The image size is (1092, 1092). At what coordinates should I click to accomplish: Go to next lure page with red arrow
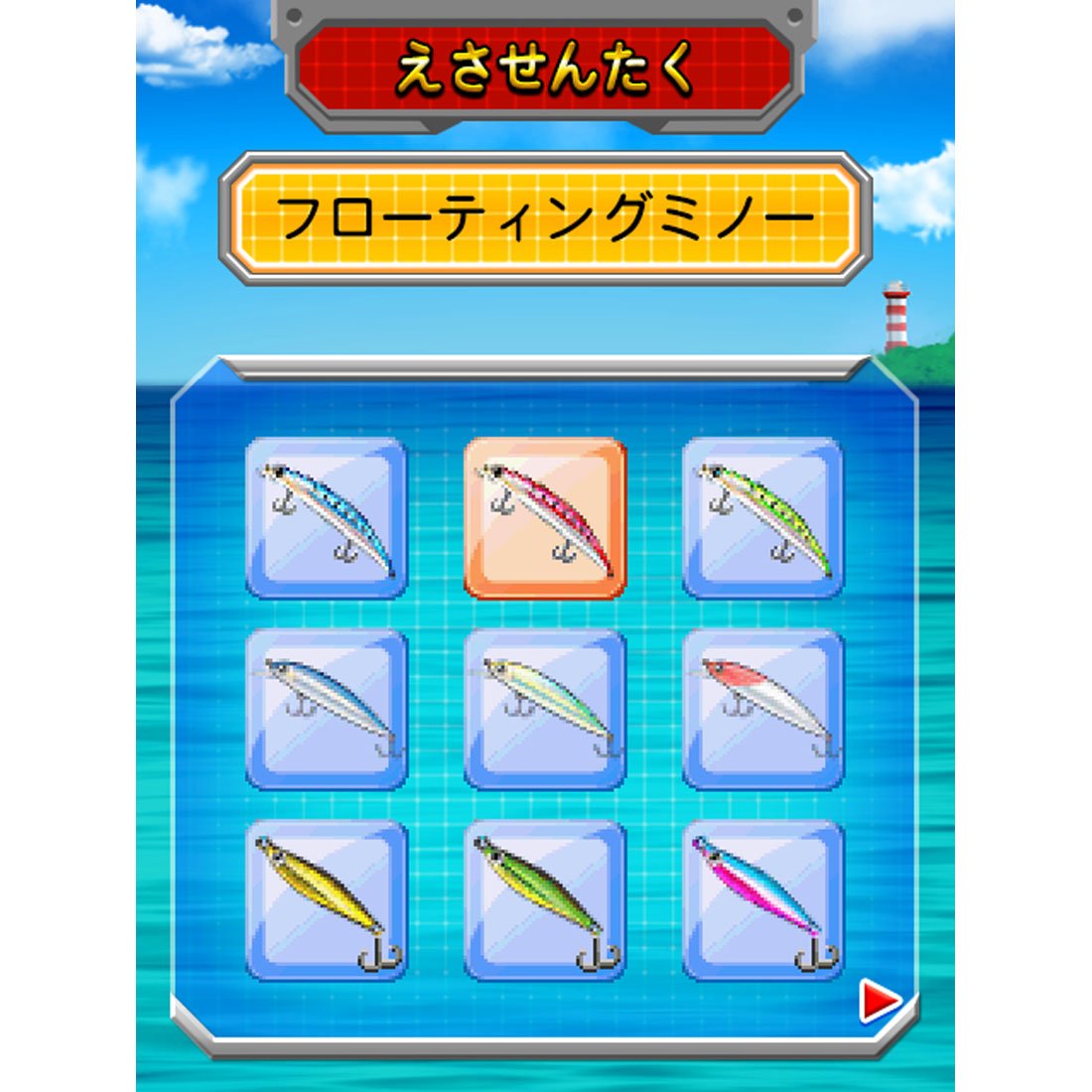click(x=879, y=1001)
